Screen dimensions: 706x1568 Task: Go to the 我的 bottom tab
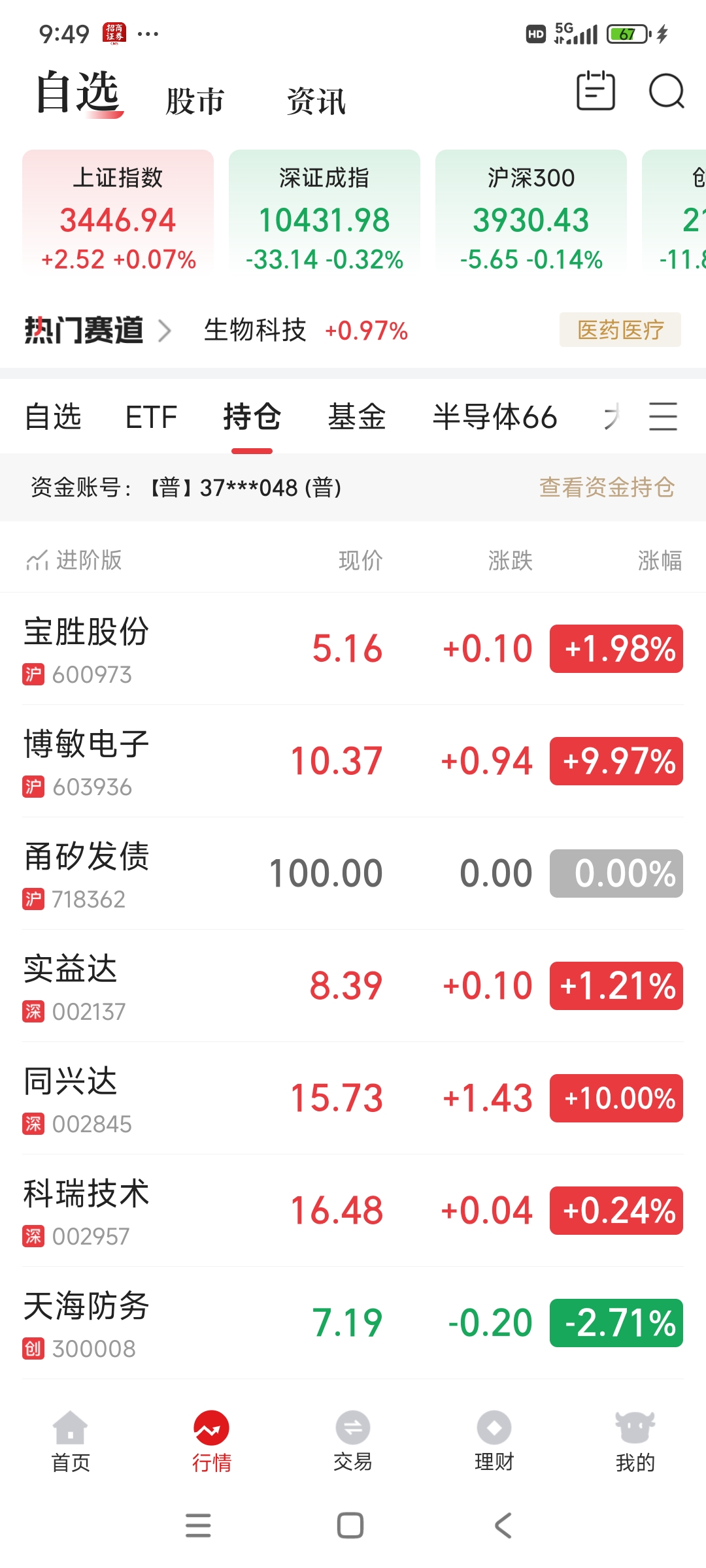point(635,1441)
